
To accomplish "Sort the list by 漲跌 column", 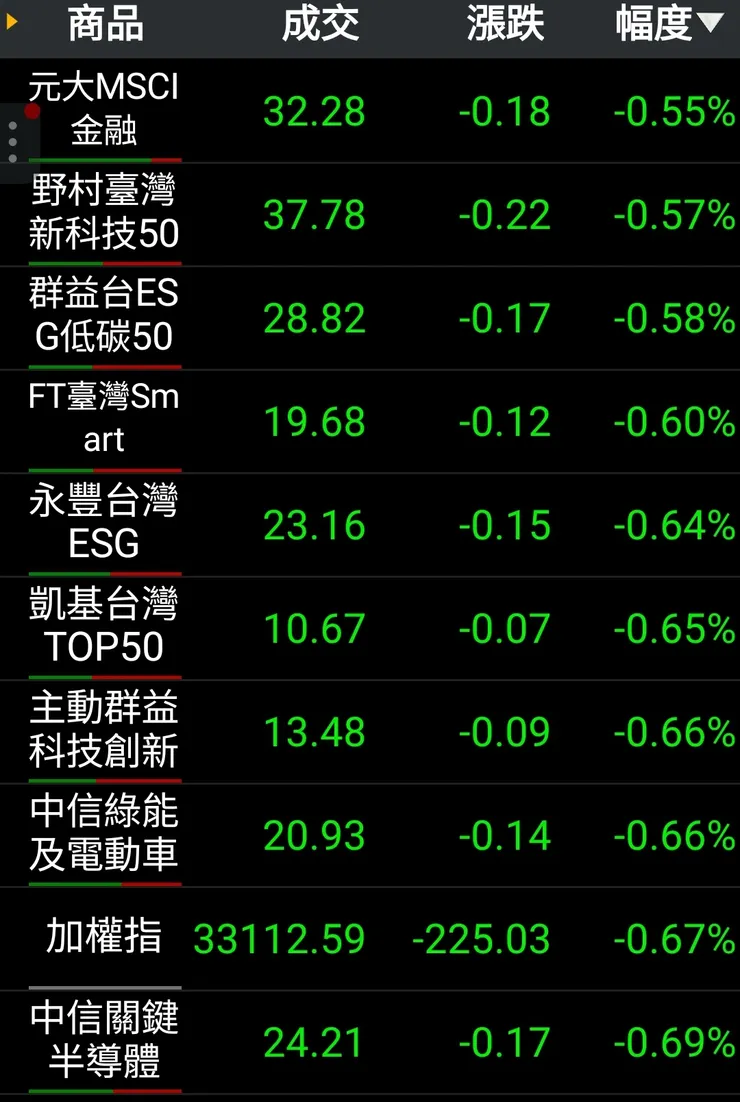I will (x=505, y=25).
